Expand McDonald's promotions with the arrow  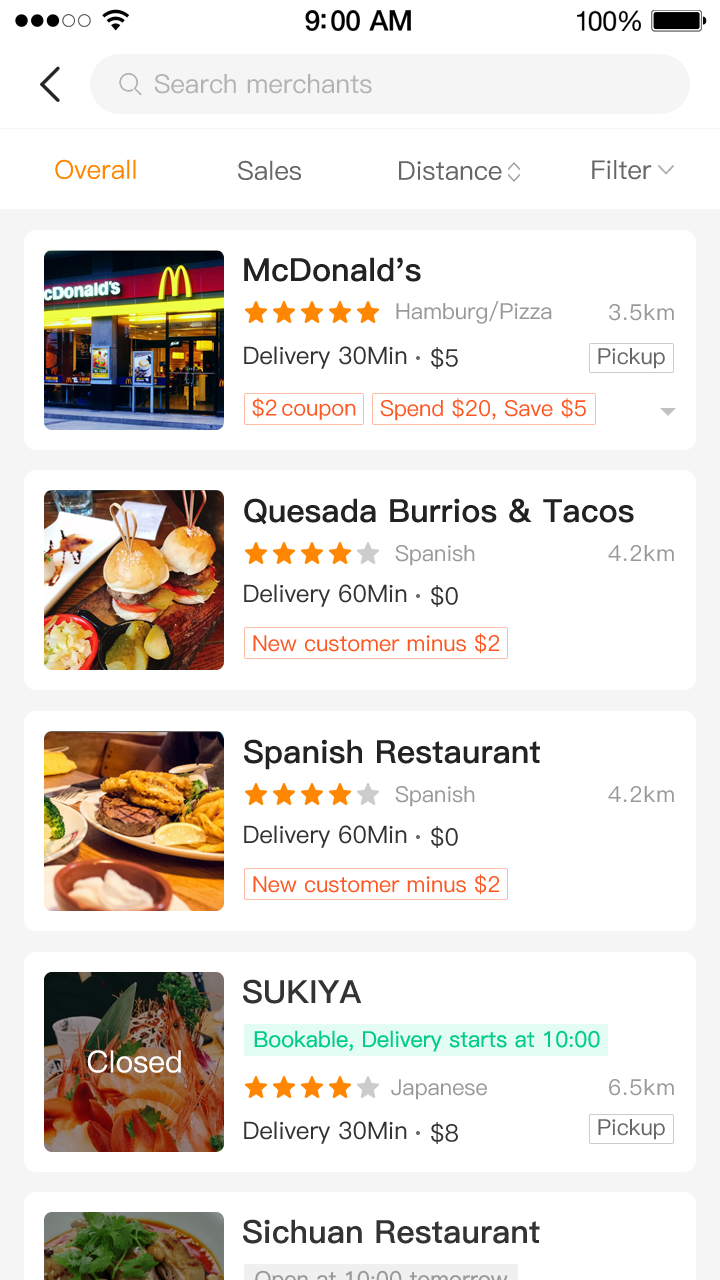[x=668, y=411]
